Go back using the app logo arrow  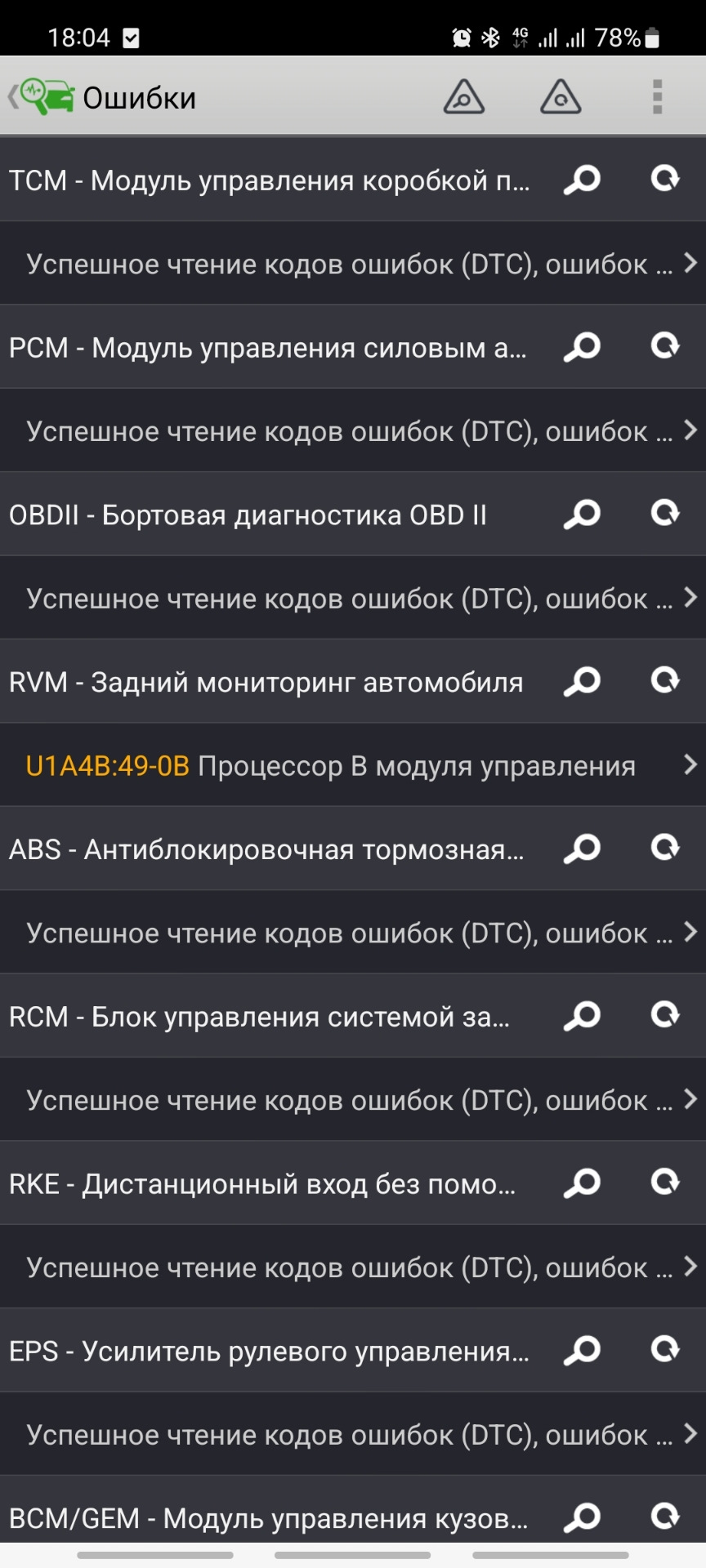[x=41, y=97]
